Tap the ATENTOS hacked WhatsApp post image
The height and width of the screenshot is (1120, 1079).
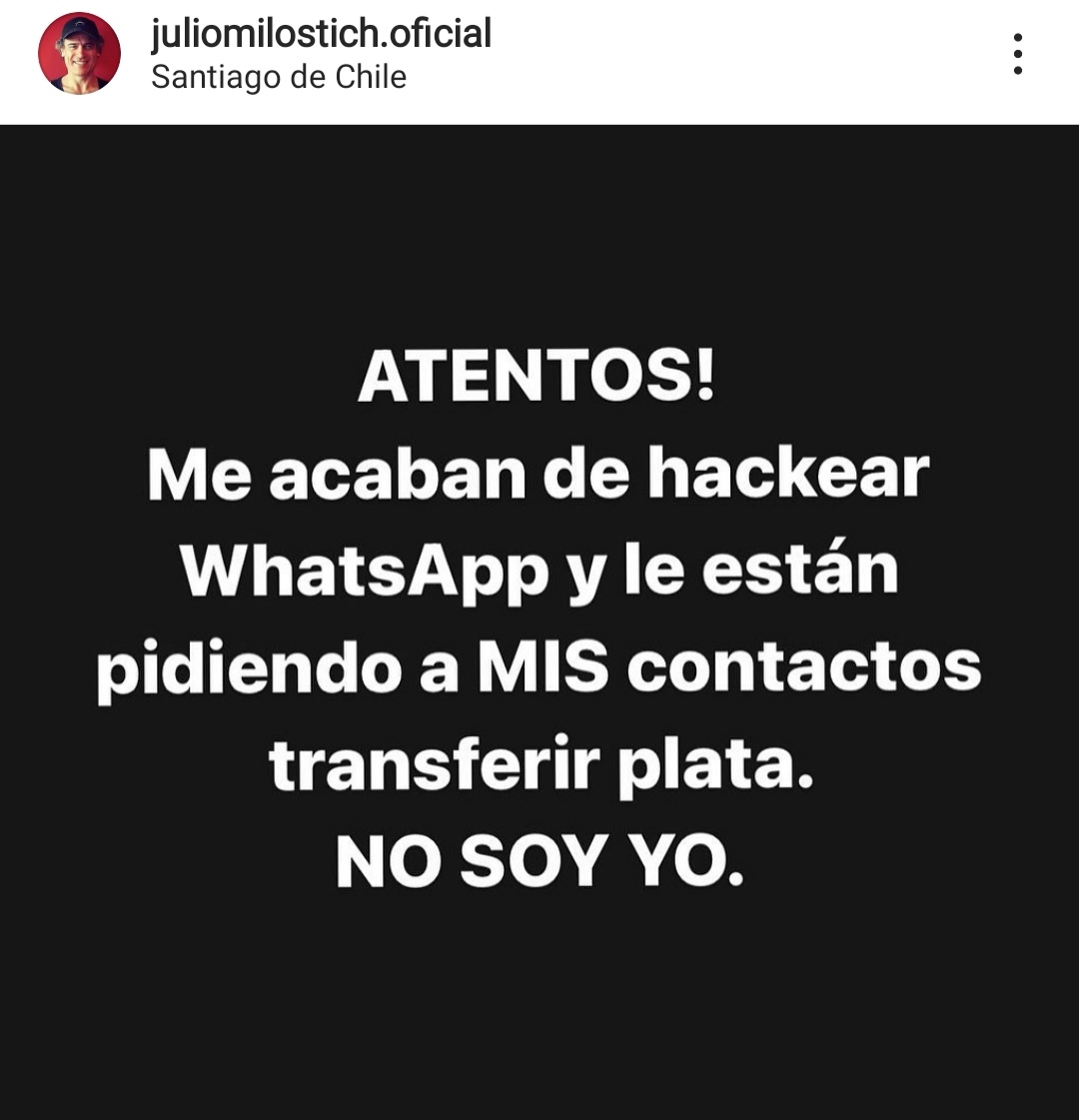539,619
